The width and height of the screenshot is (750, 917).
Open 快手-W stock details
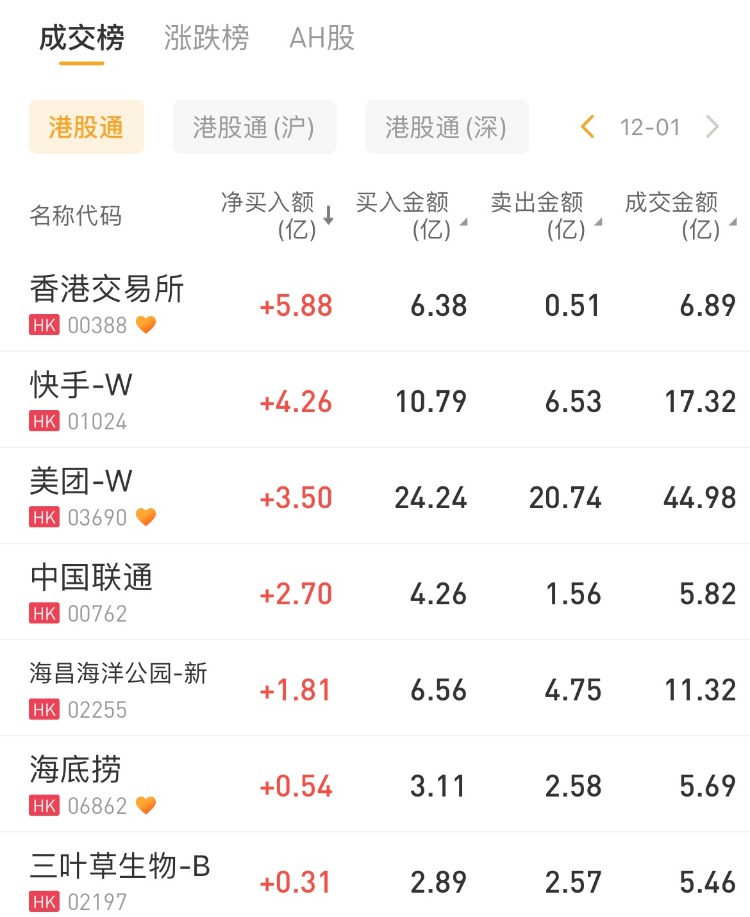click(81, 399)
